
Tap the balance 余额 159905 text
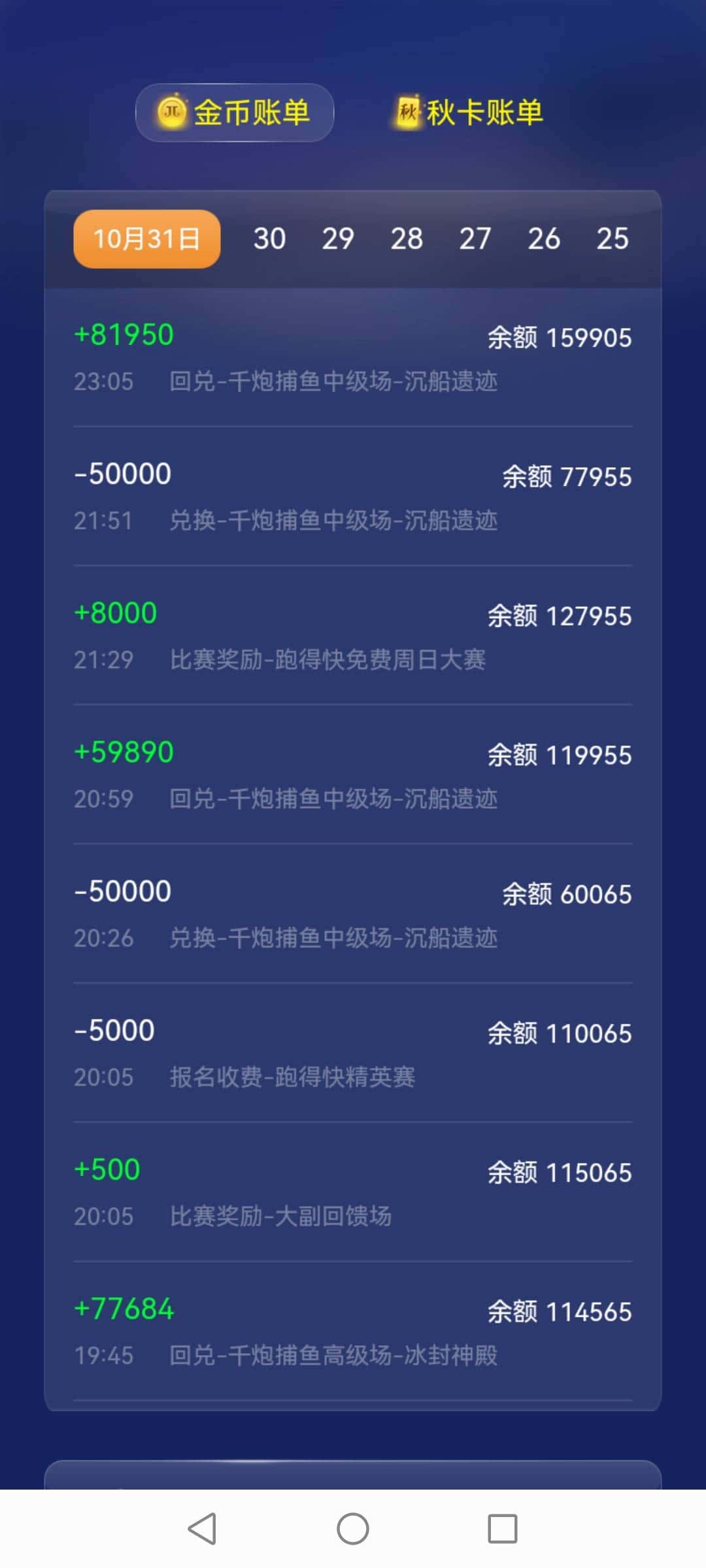point(559,337)
